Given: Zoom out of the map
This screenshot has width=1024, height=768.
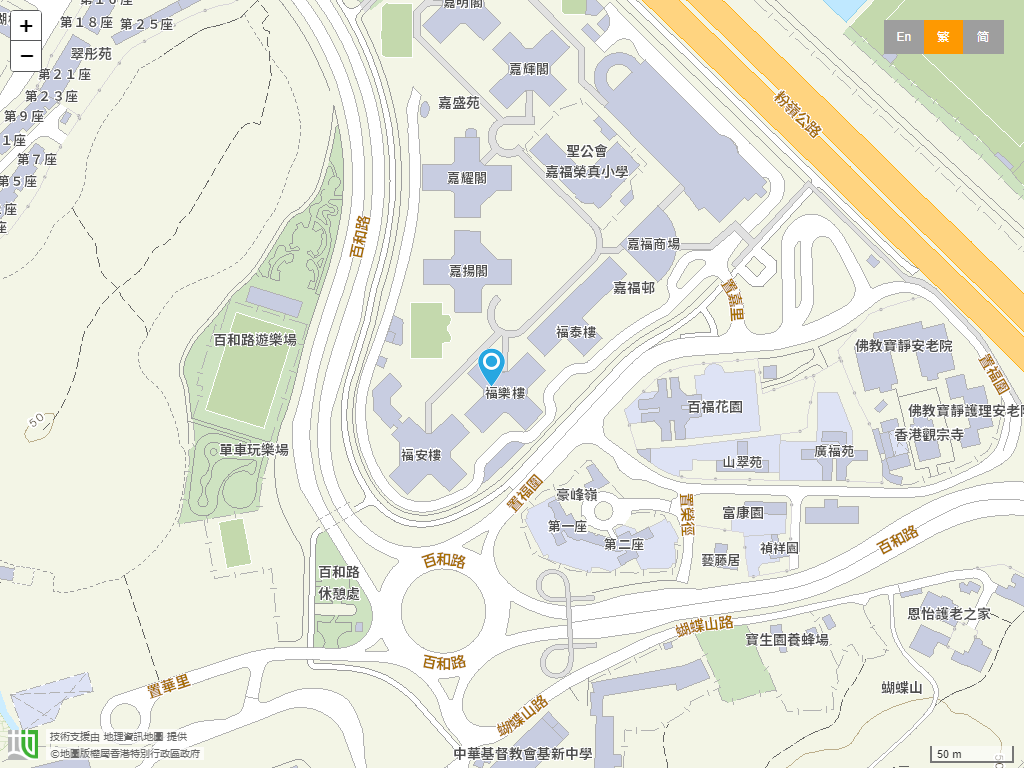Looking at the screenshot, I should [26, 56].
